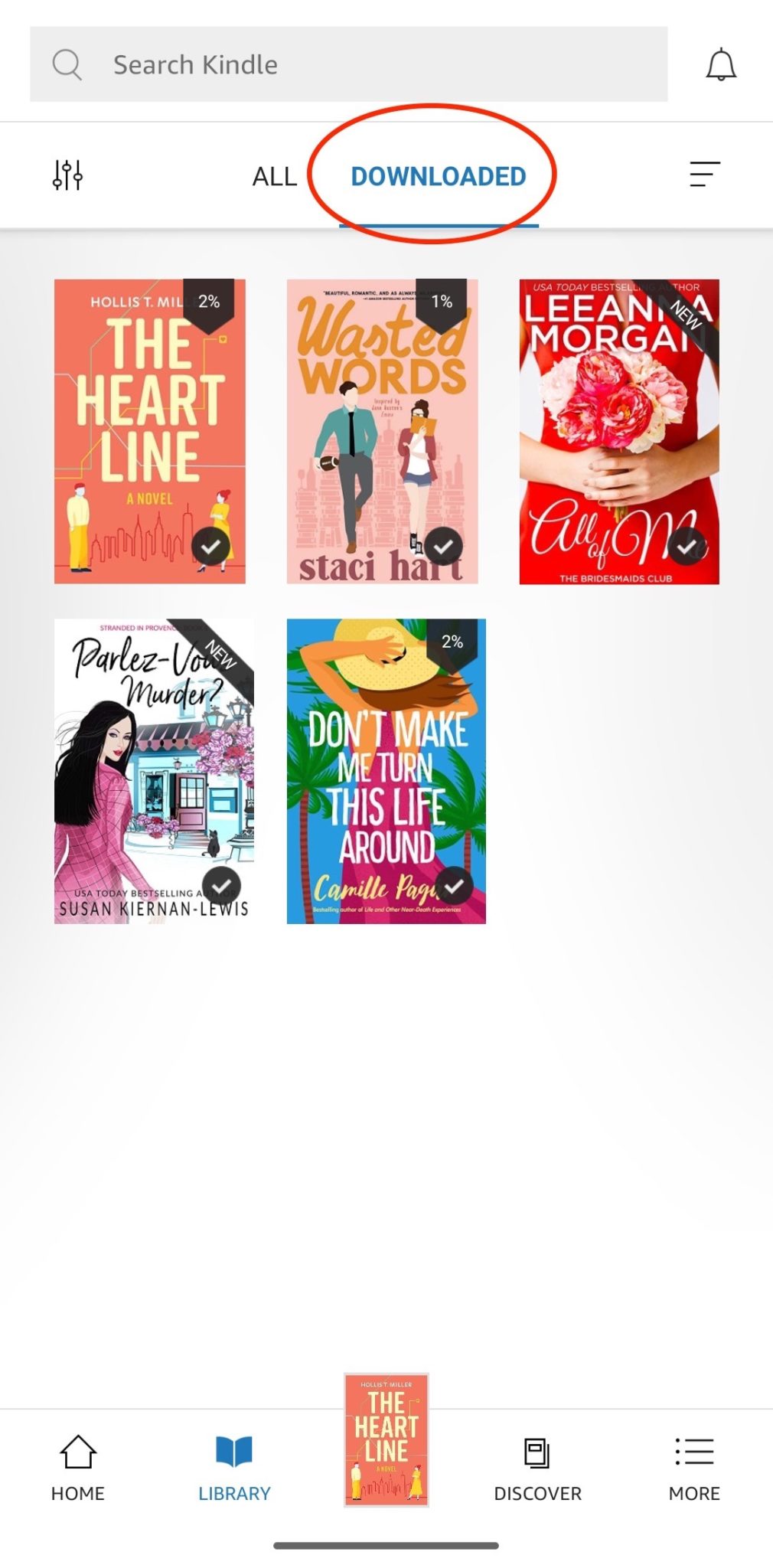Open the notification bell
This screenshot has height=1568, width=773.
pos(720,64)
